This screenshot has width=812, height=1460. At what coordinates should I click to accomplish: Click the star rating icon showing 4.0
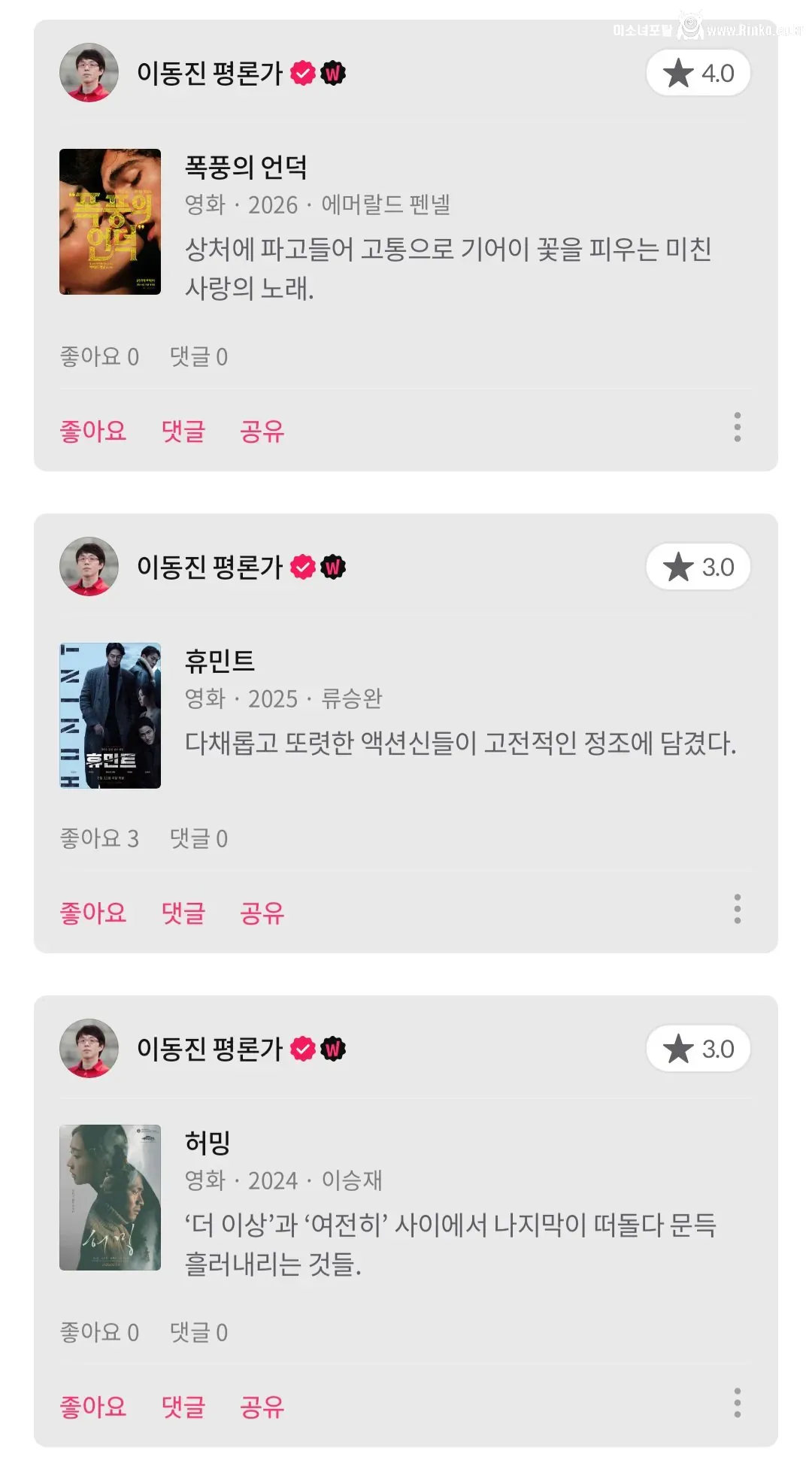pyautogui.click(x=680, y=73)
